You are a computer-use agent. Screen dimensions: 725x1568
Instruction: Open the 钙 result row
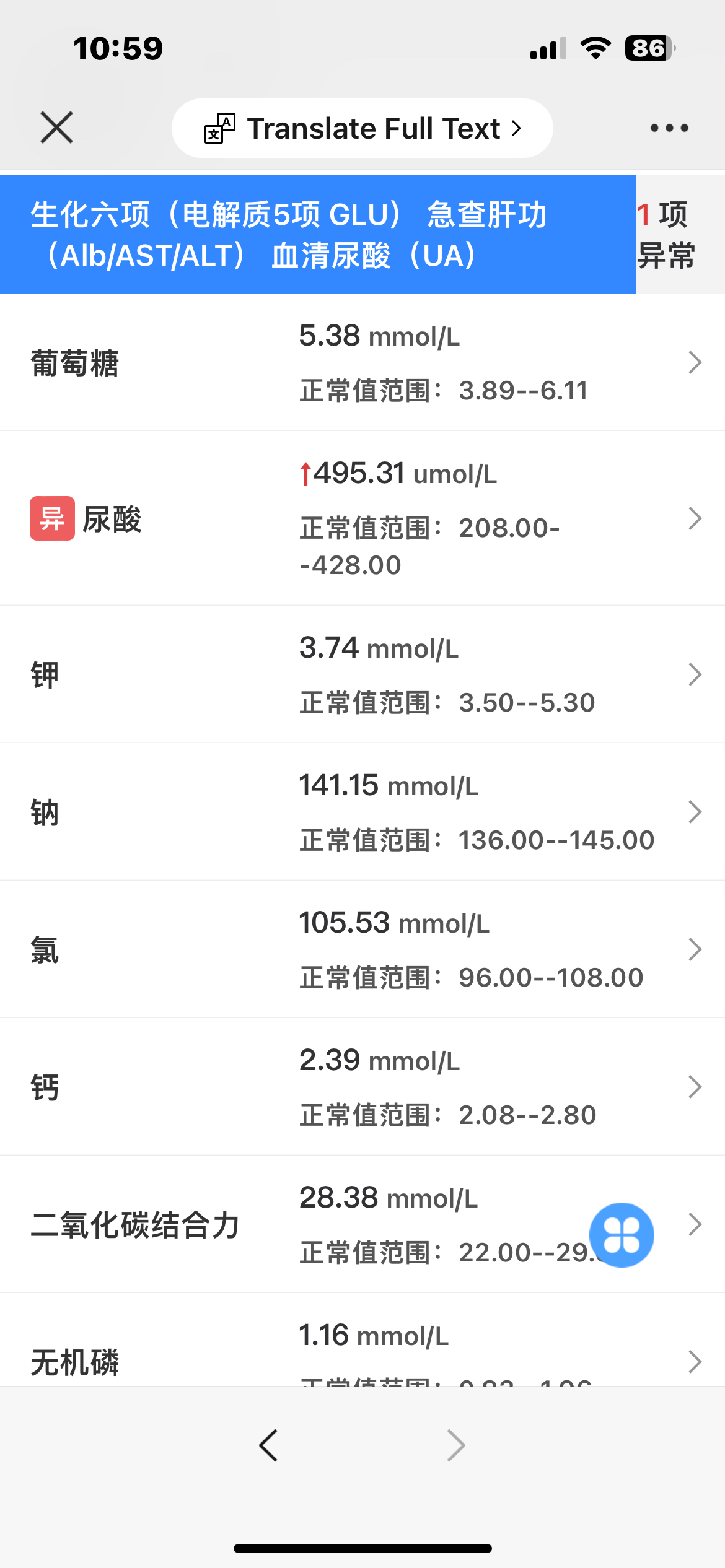pyautogui.click(x=362, y=1087)
